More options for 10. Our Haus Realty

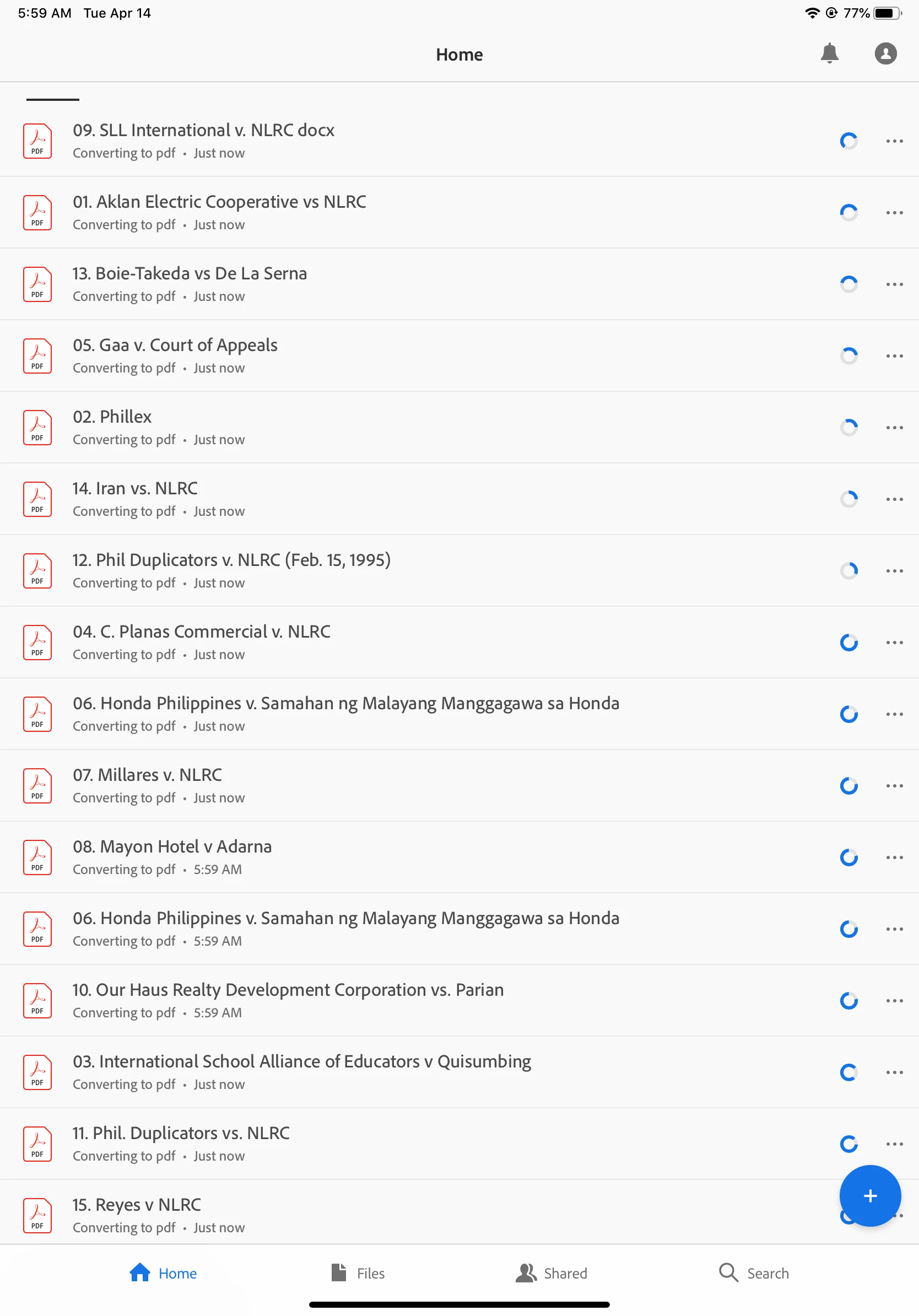tap(894, 1001)
